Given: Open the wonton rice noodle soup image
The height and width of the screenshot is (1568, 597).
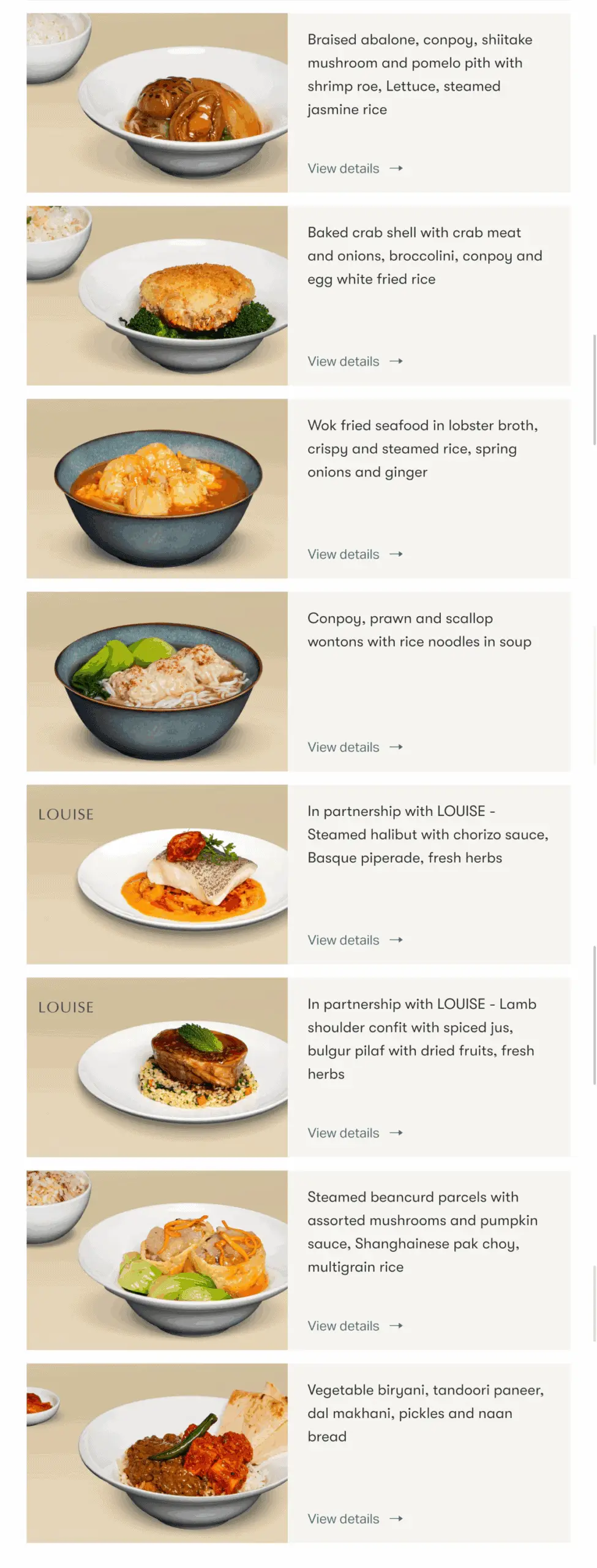Looking at the screenshot, I should pyautogui.click(x=157, y=682).
